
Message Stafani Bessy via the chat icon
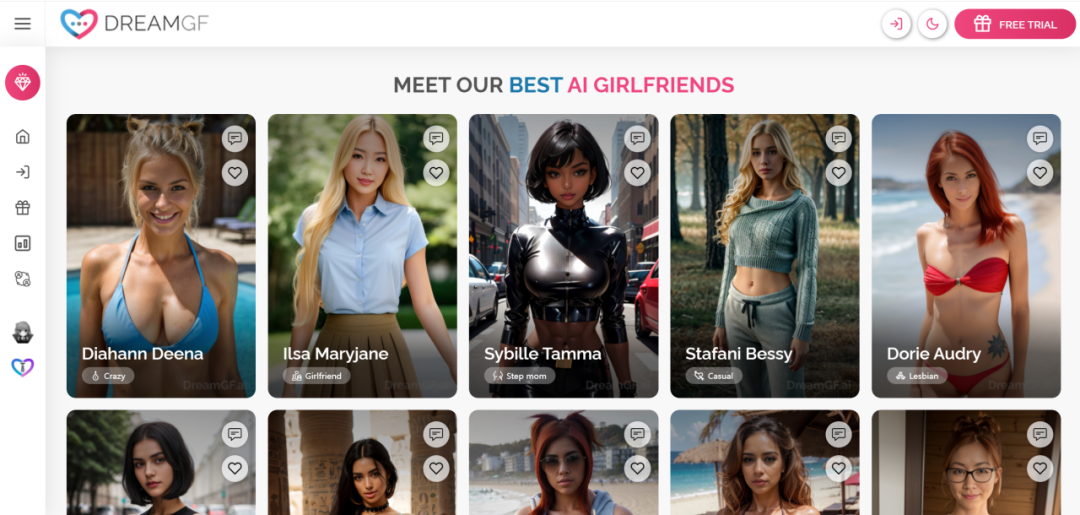click(838, 139)
